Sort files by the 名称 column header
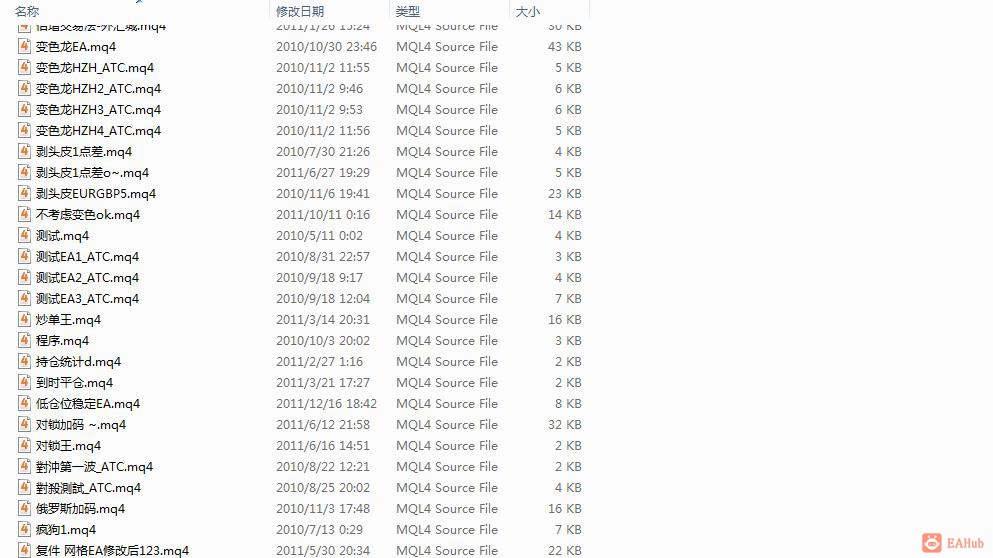The image size is (993, 558). click(x=28, y=11)
